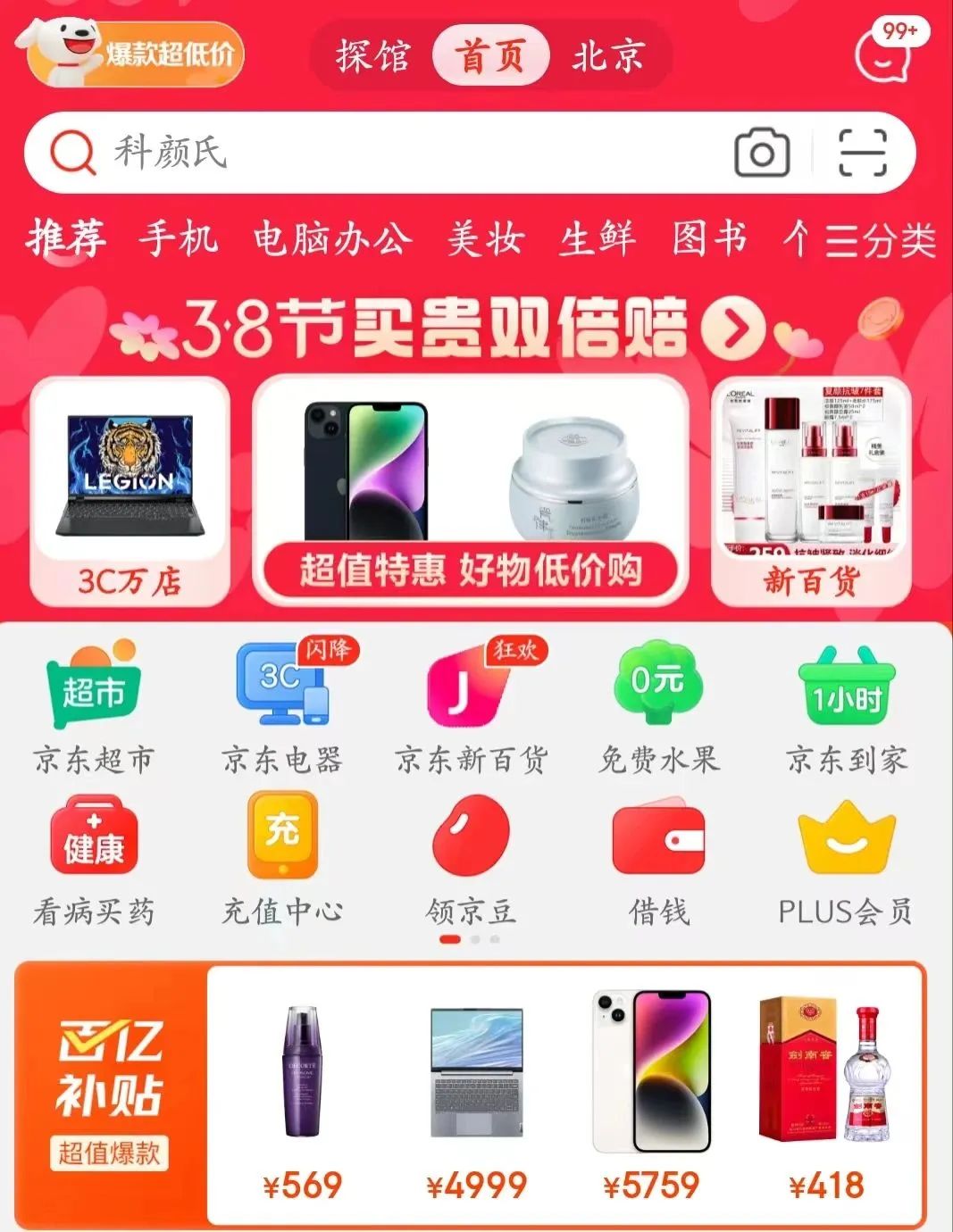Open camera search in search bar
This screenshot has width=953, height=1232.
click(761, 154)
